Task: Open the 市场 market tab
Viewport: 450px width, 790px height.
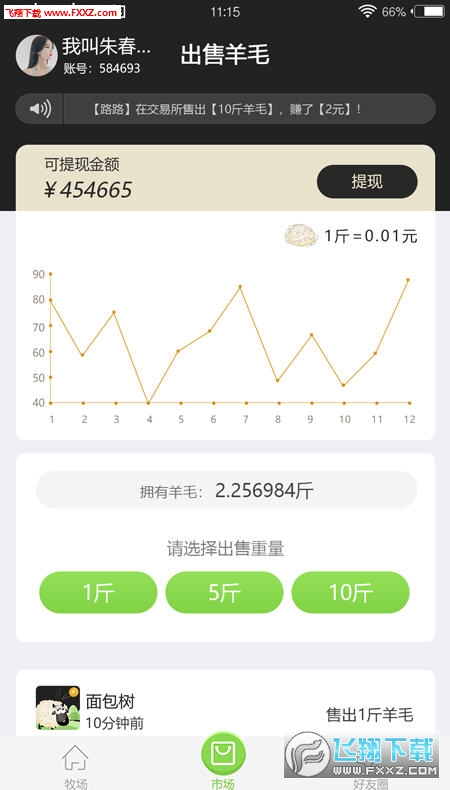Action: coord(223,762)
